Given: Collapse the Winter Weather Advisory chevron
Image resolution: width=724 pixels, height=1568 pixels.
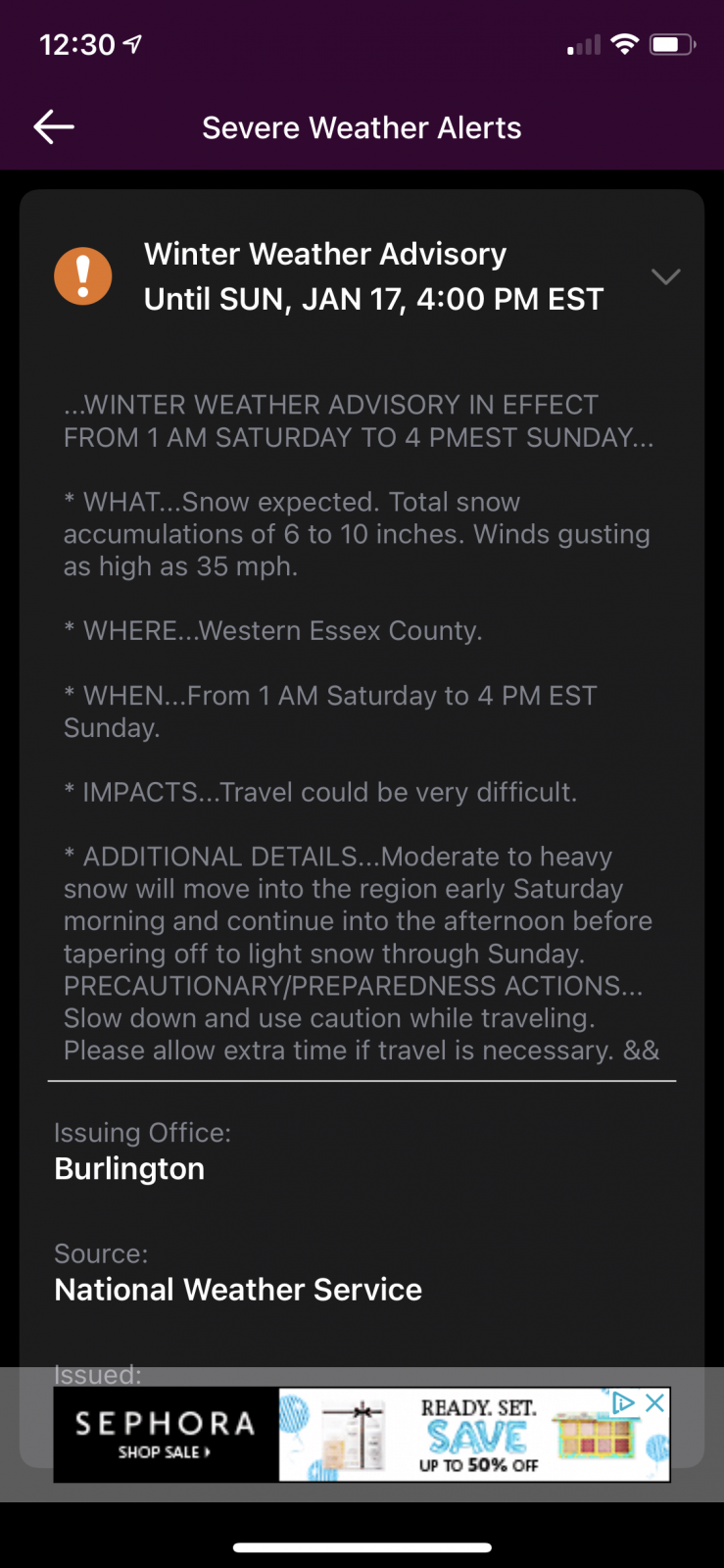Looking at the screenshot, I should (x=665, y=277).
